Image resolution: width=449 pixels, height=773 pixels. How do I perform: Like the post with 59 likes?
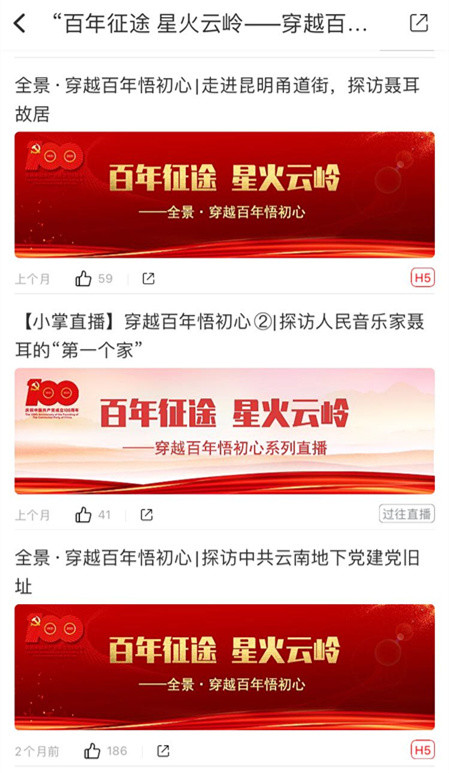pos(83,279)
